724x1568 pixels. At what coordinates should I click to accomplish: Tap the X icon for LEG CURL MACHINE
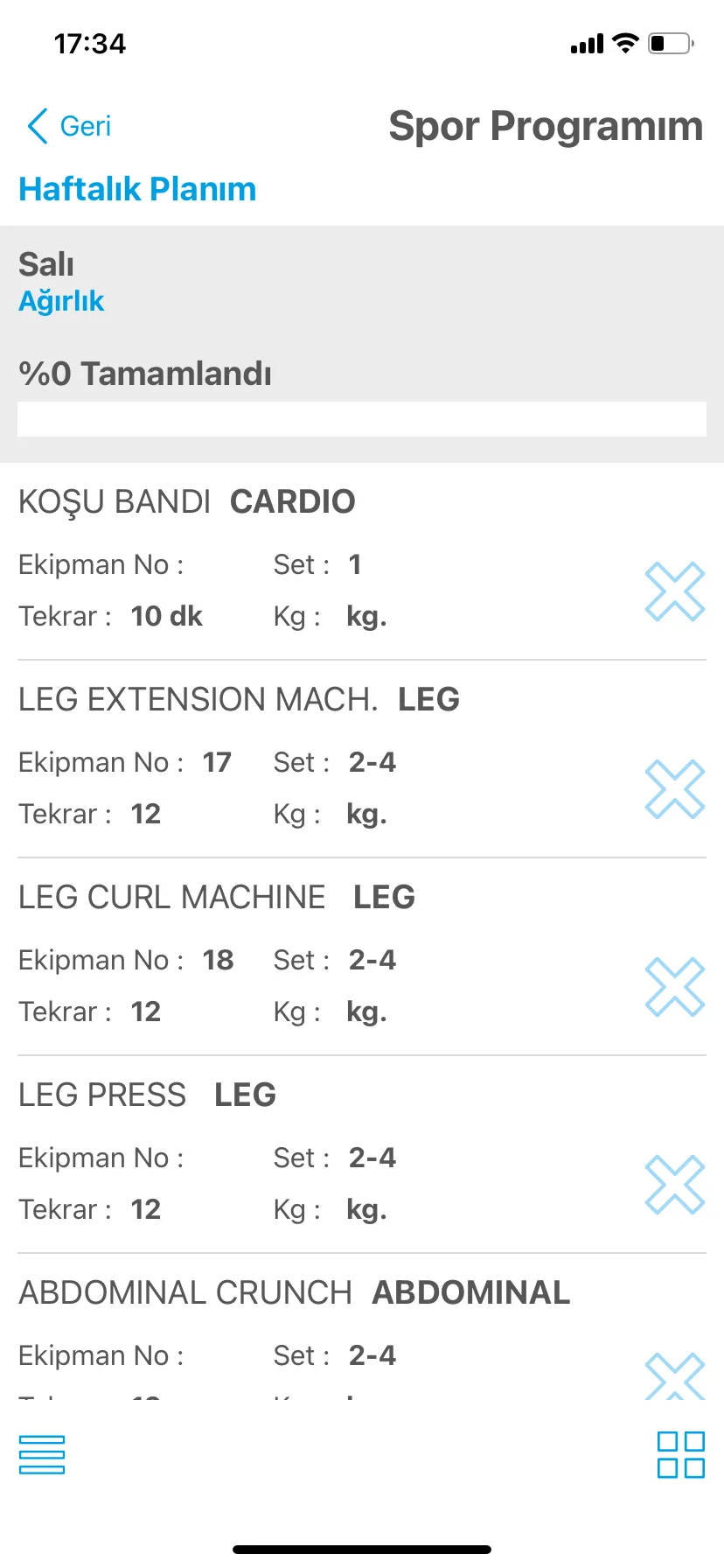point(674,987)
